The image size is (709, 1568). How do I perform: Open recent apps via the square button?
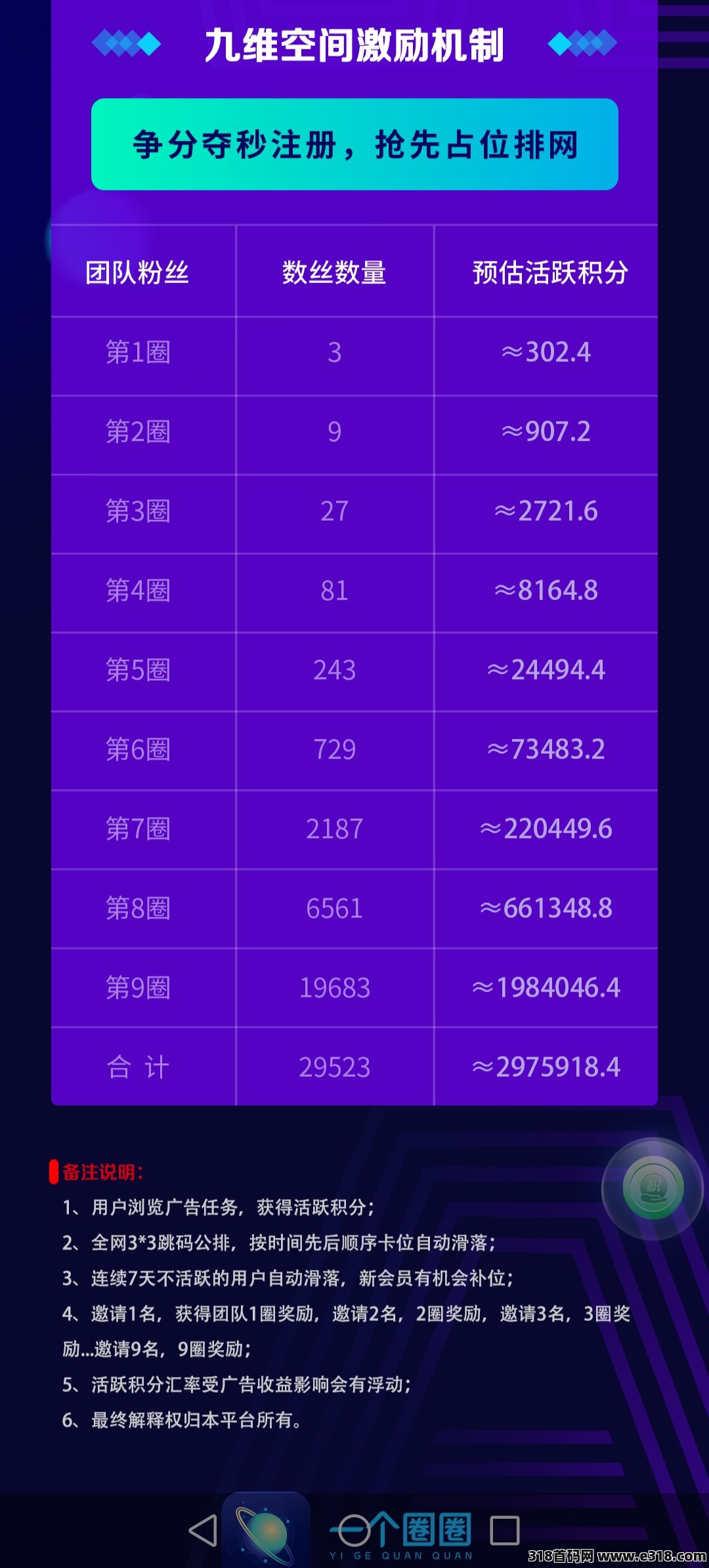click(x=505, y=1531)
